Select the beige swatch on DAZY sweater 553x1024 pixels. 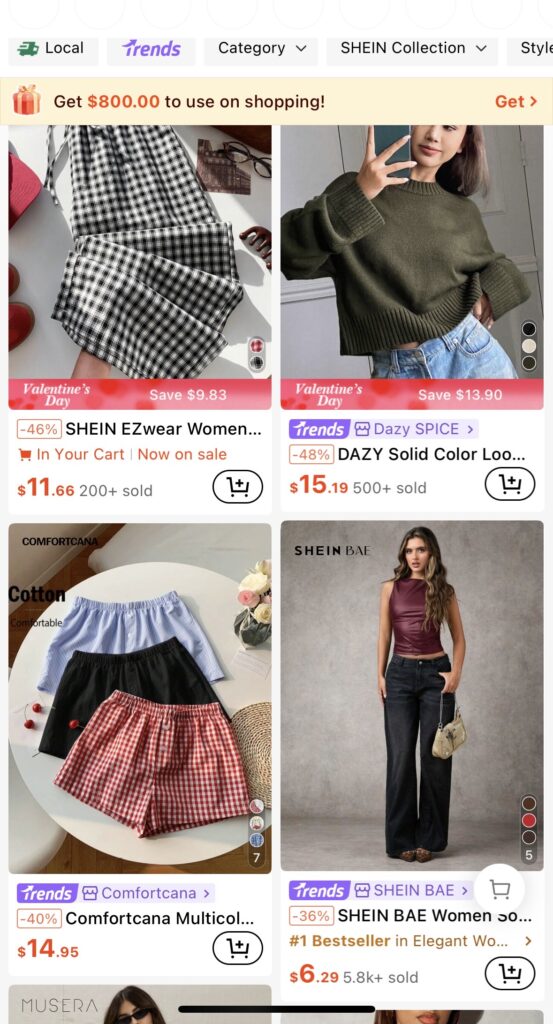point(529,345)
